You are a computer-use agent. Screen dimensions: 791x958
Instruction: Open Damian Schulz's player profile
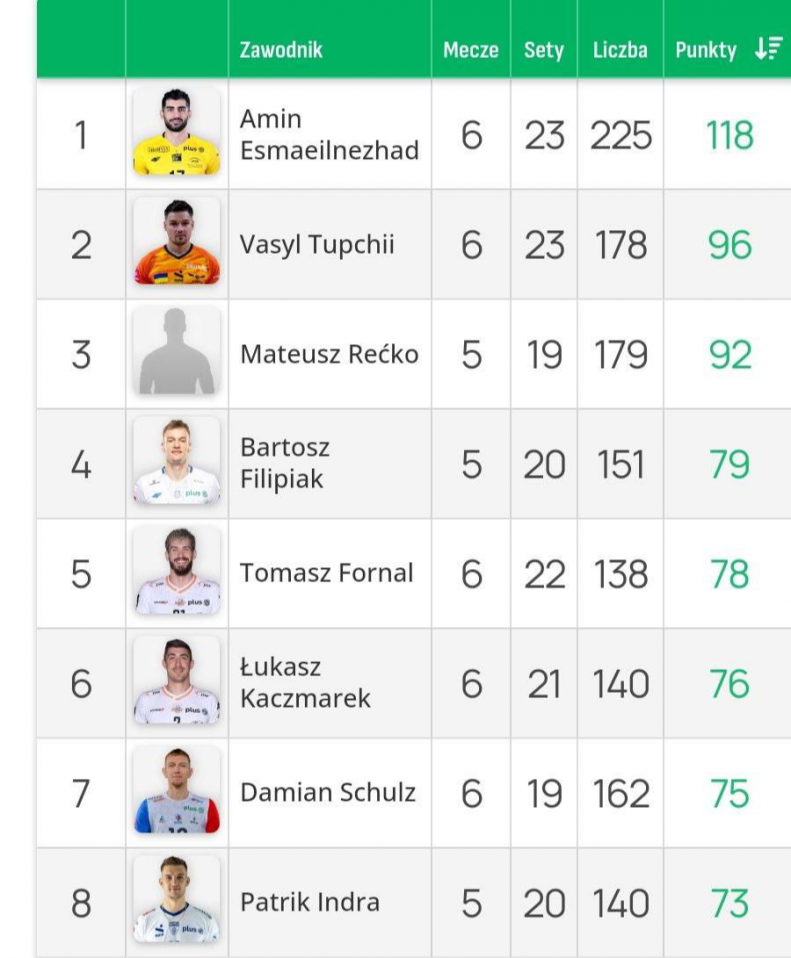(328, 793)
